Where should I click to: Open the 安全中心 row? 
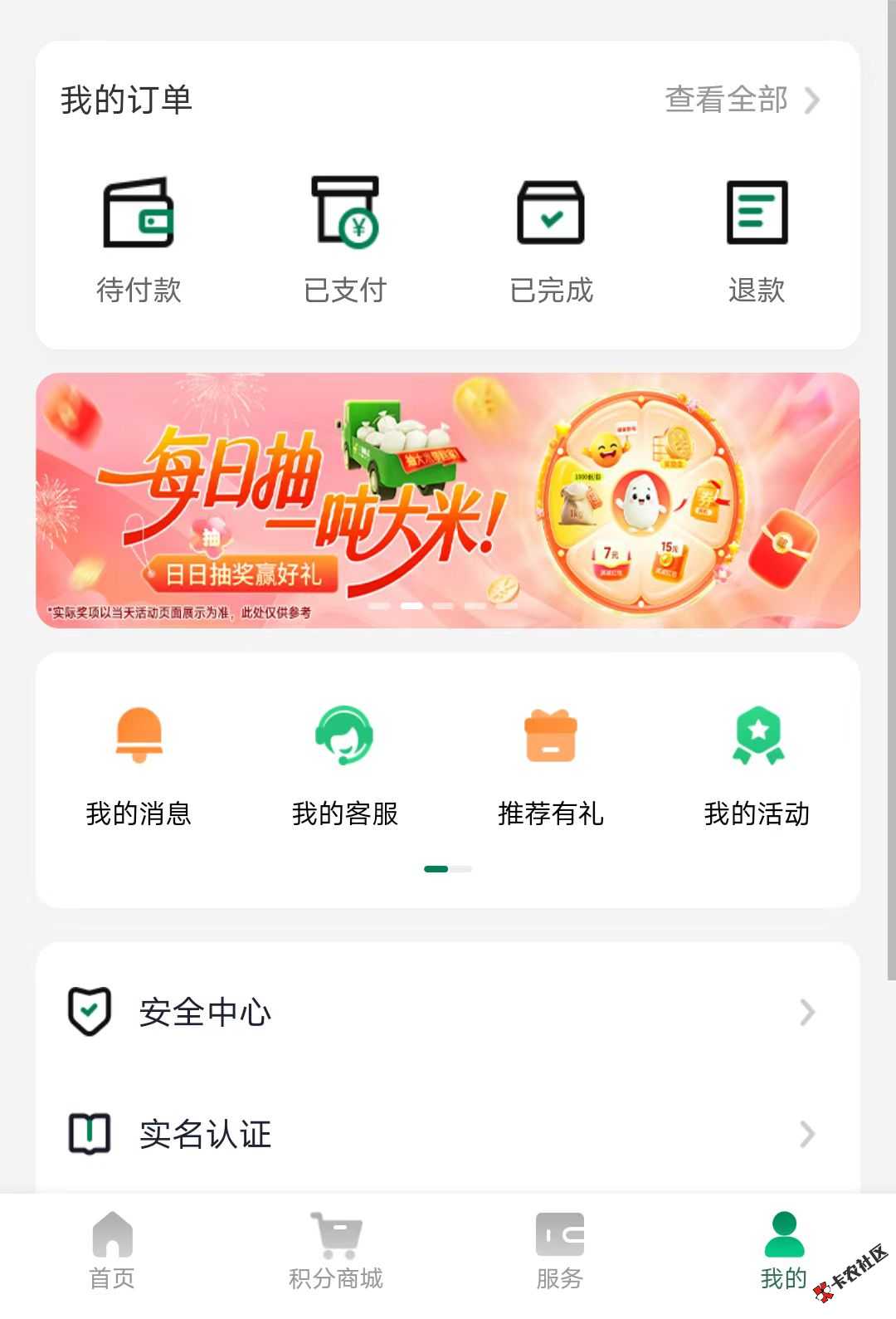point(448,1012)
